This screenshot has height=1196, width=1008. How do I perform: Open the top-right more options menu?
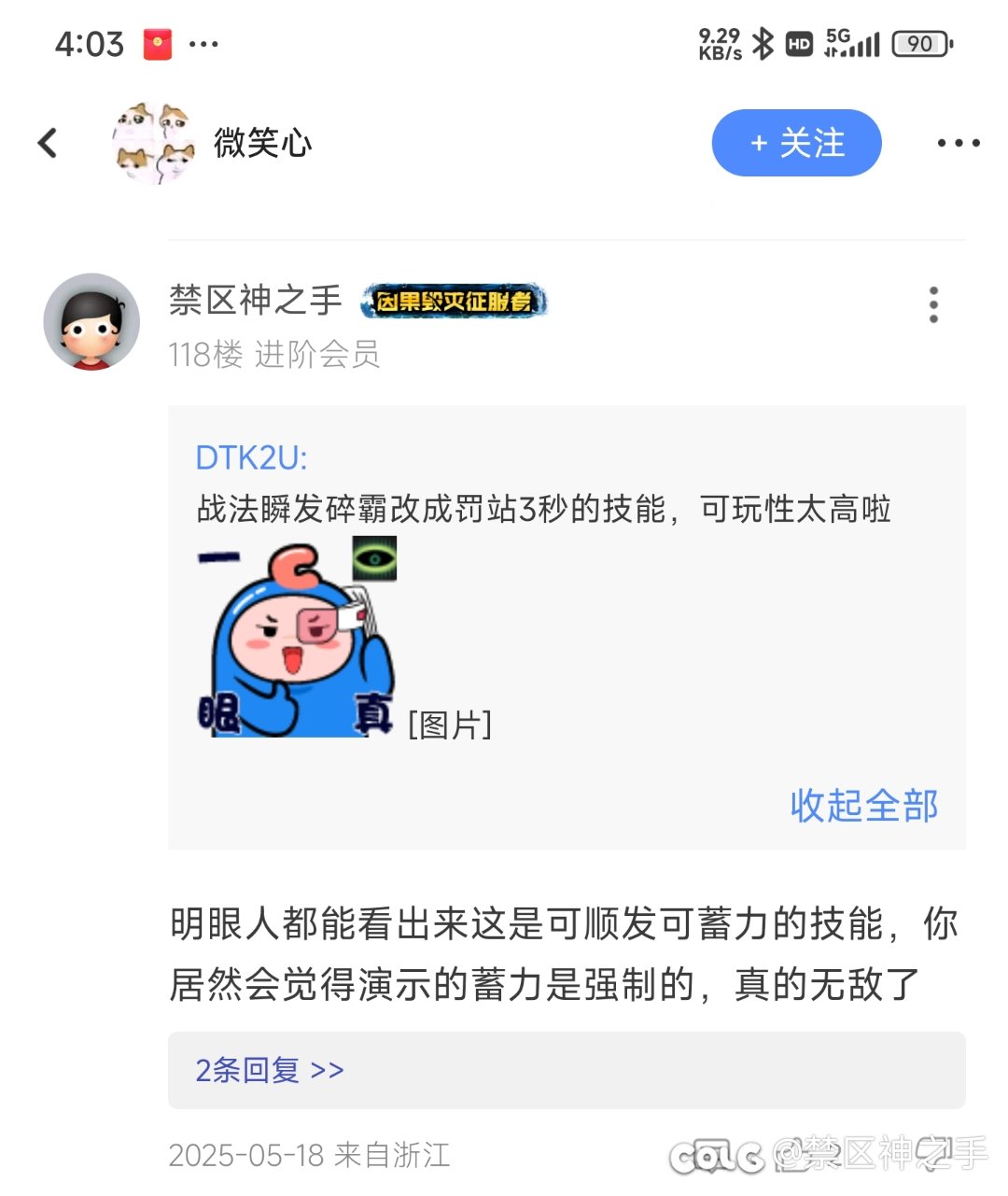[x=958, y=143]
